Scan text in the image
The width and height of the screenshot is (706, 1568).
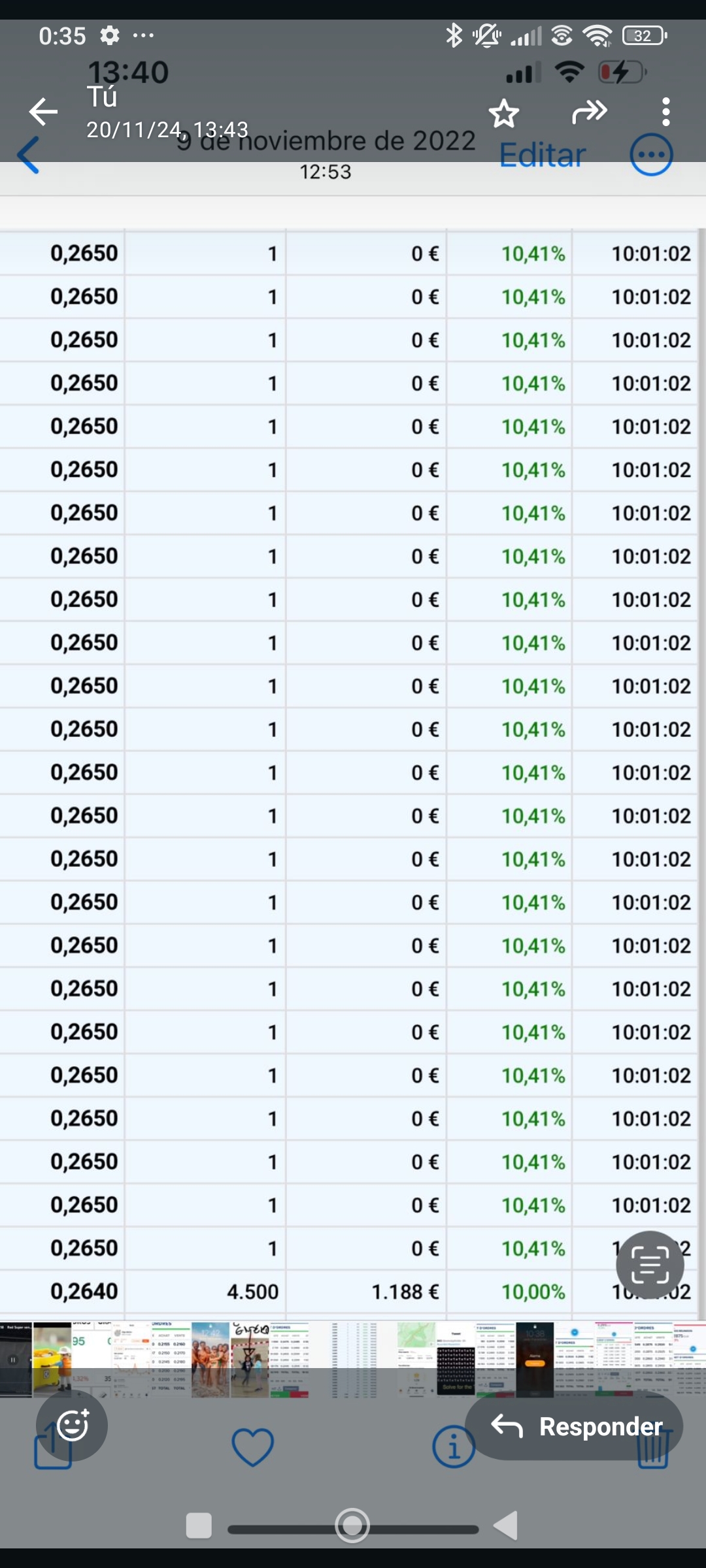coord(650,1265)
